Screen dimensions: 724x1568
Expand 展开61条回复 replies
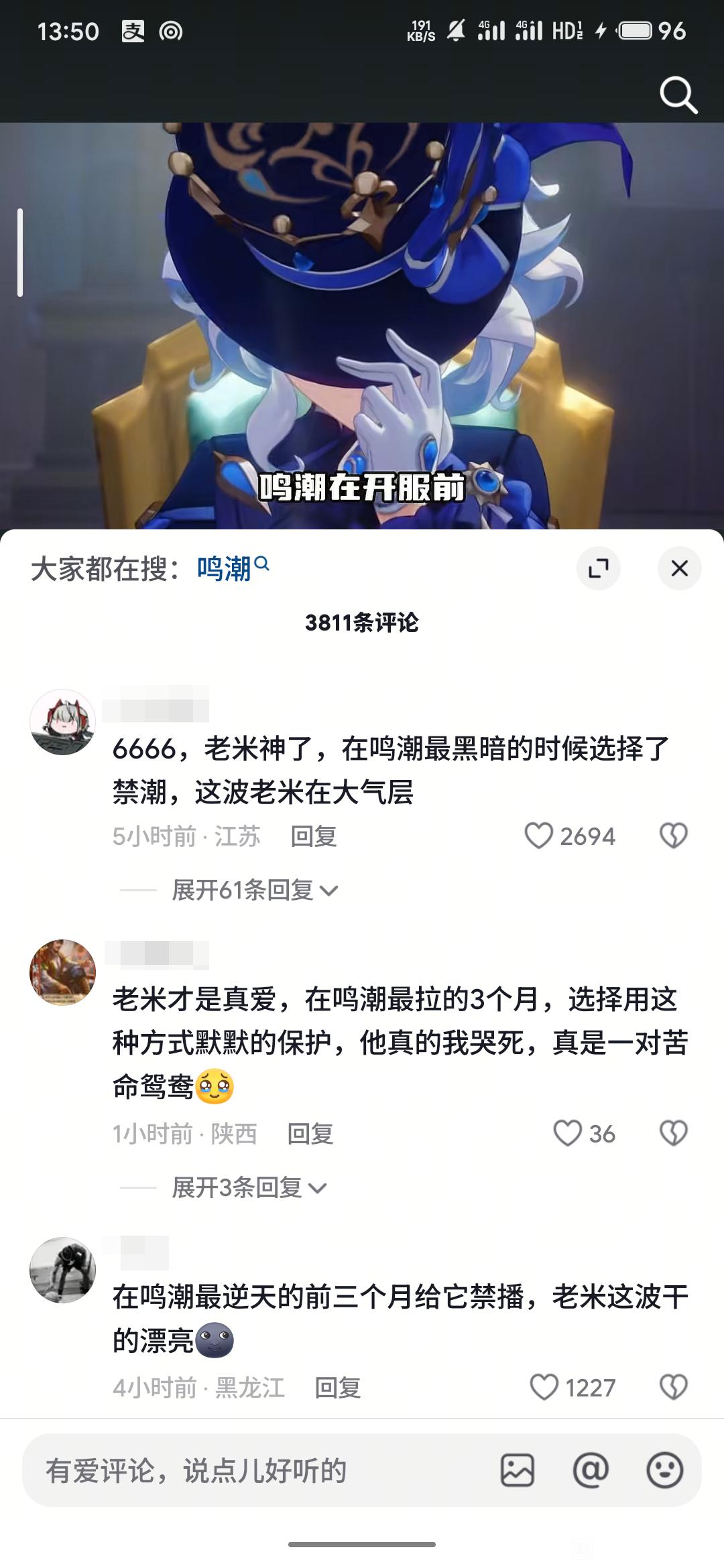[255, 891]
